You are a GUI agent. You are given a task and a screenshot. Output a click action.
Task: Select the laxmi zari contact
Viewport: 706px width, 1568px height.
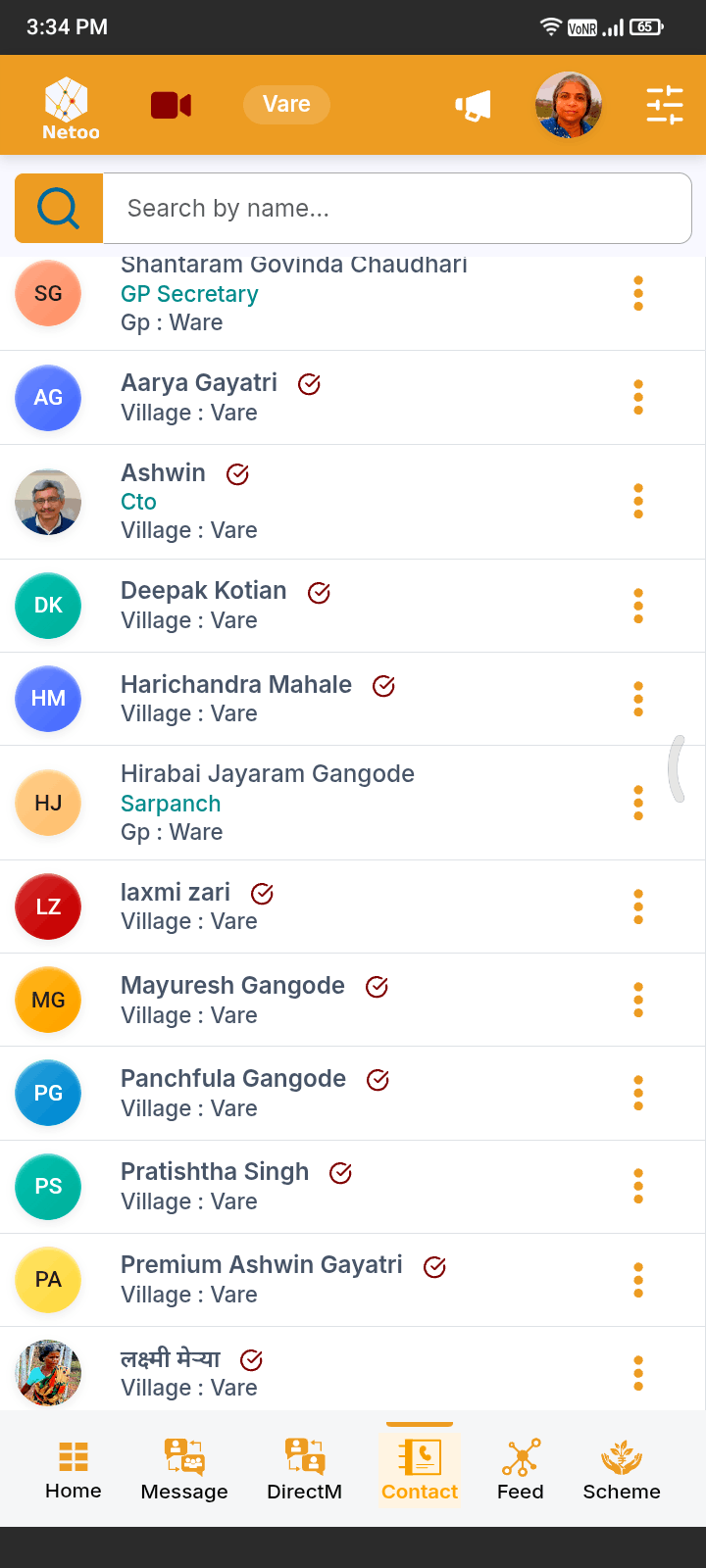[x=353, y=906]
